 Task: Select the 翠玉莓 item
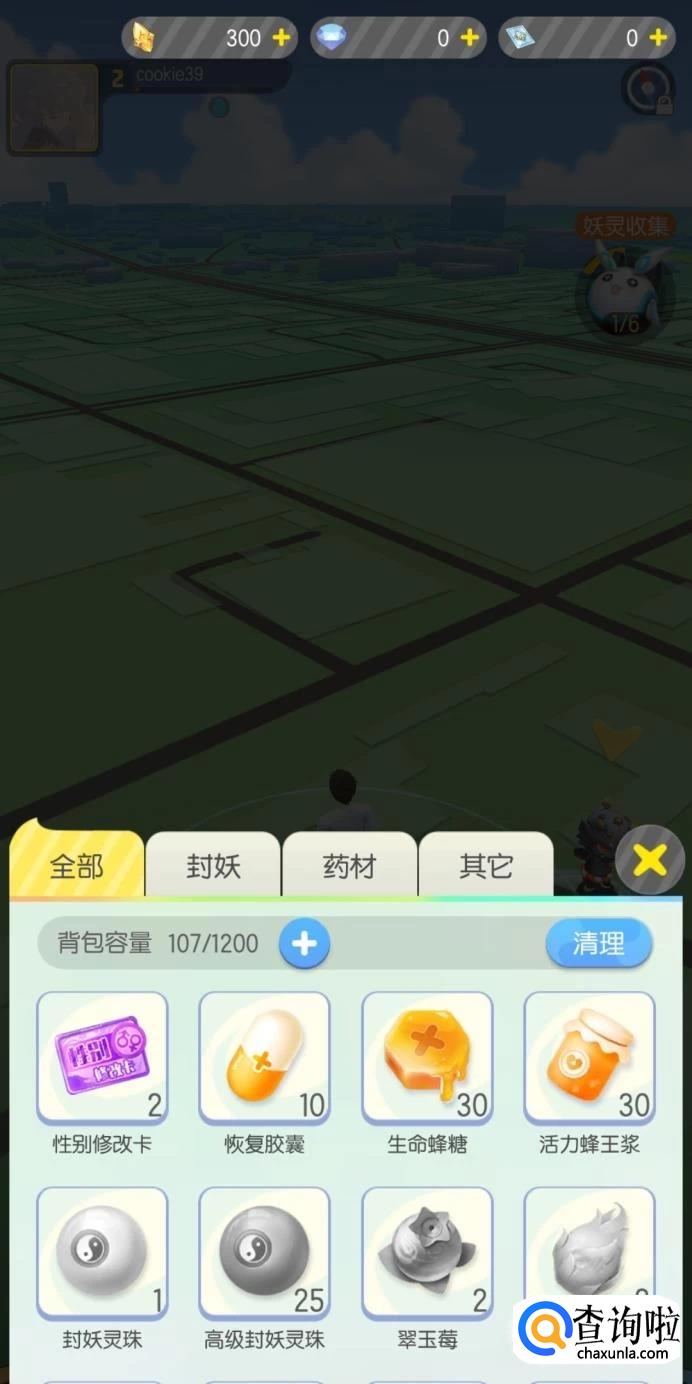point(427,1252)
